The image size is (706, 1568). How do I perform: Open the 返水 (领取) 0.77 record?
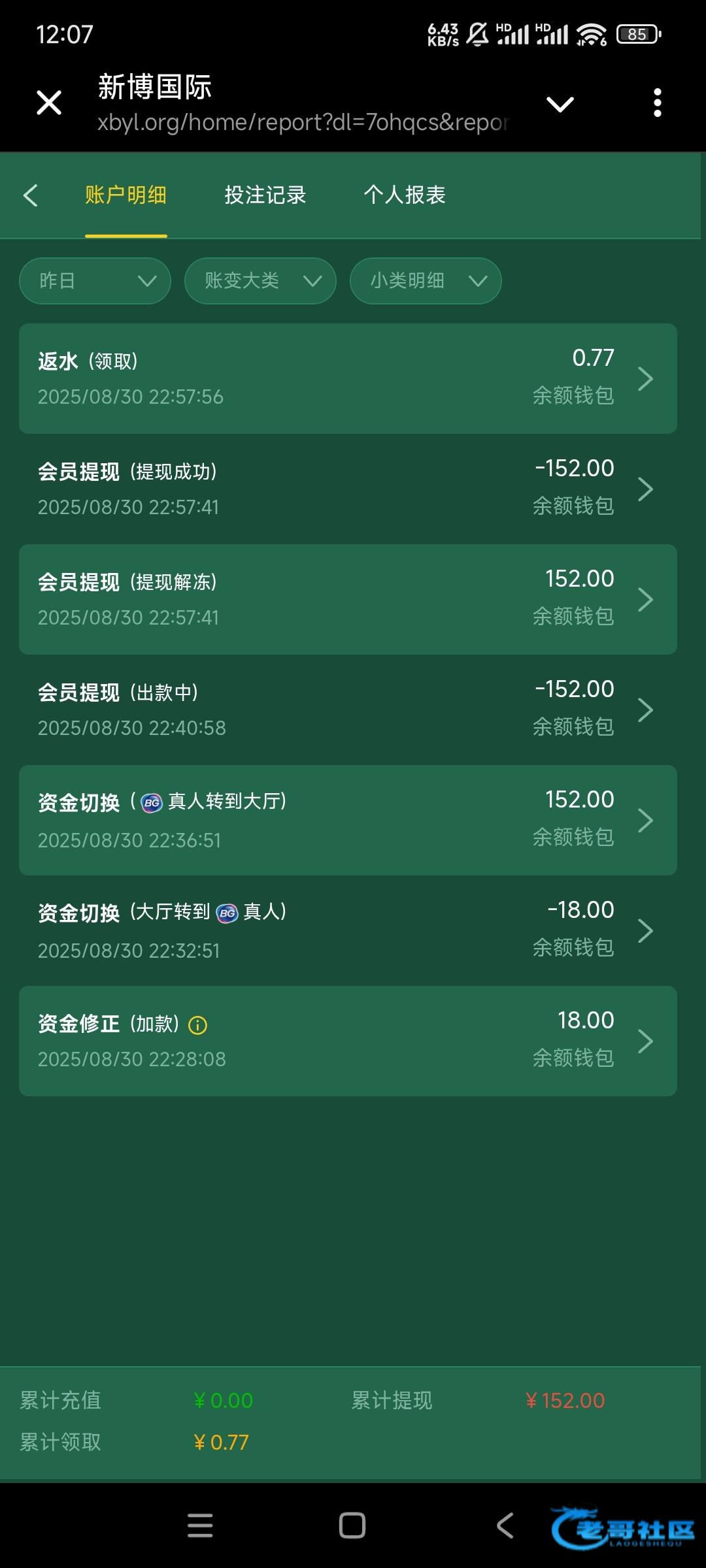(x=348, y=378)
